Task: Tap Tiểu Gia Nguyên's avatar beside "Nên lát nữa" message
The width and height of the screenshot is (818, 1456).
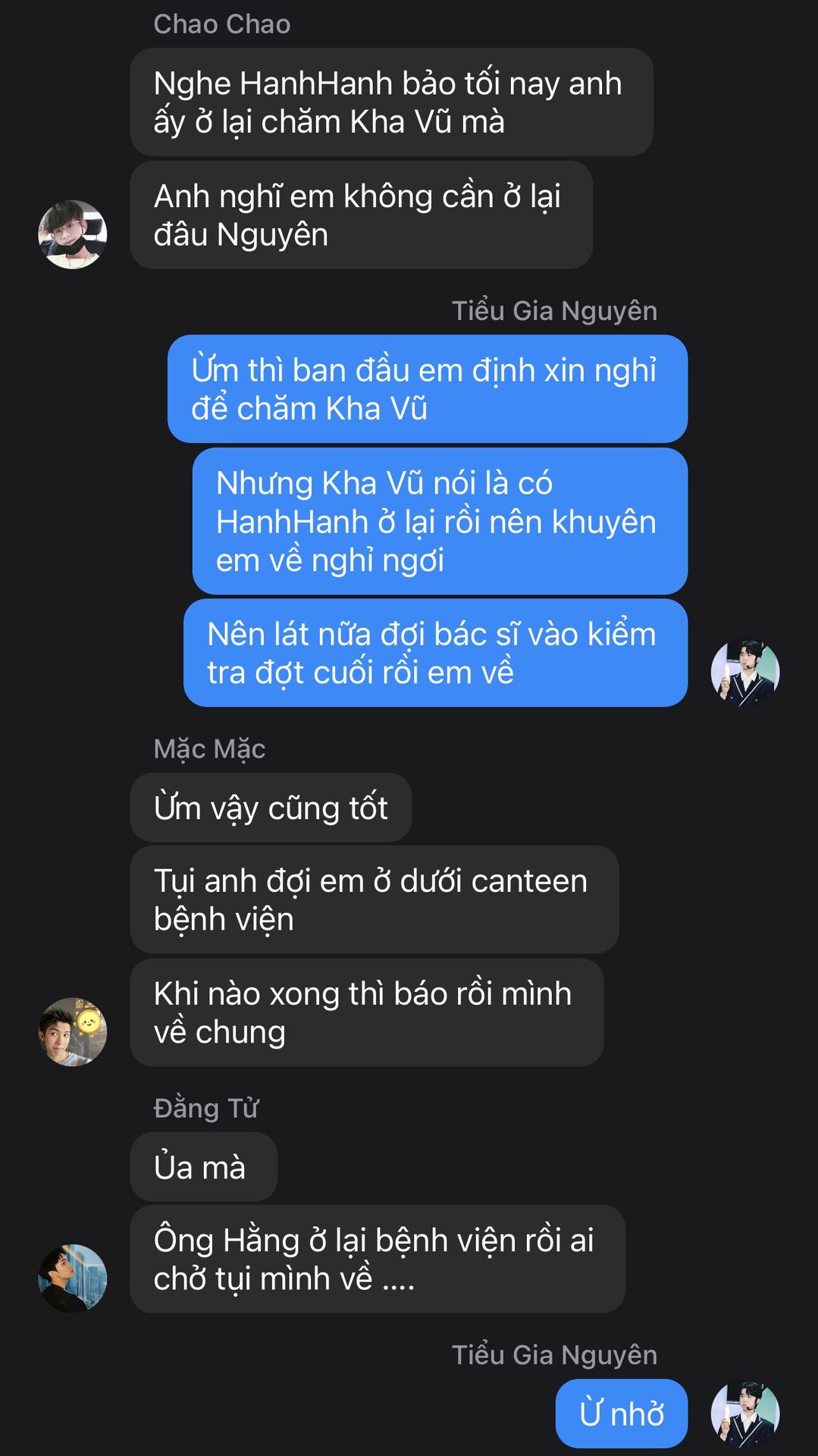Action: point(745,672)
